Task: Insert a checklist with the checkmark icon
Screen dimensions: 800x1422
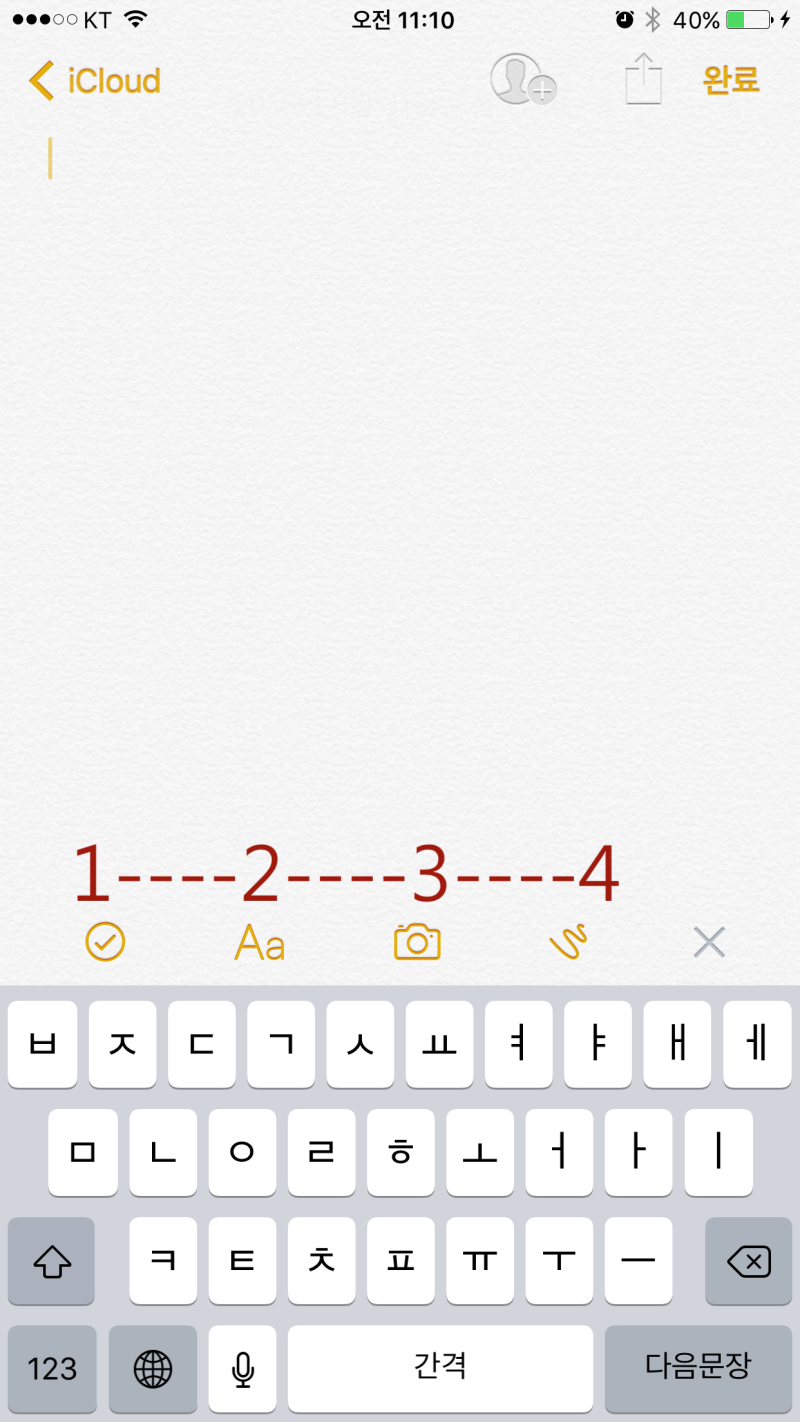Action: [x=105, y=942]
